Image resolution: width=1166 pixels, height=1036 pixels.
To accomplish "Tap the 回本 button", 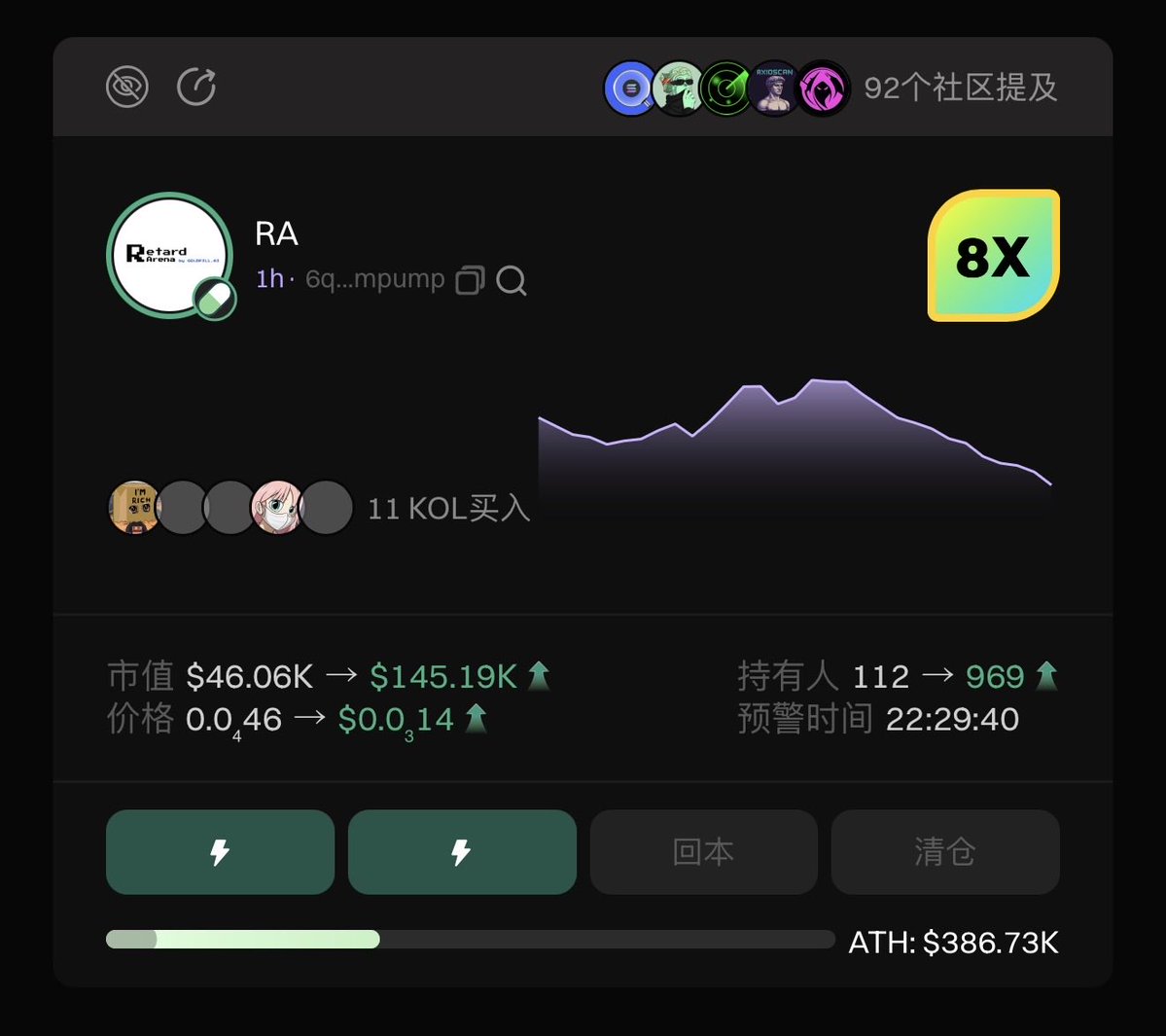I will tap(703, 852).
